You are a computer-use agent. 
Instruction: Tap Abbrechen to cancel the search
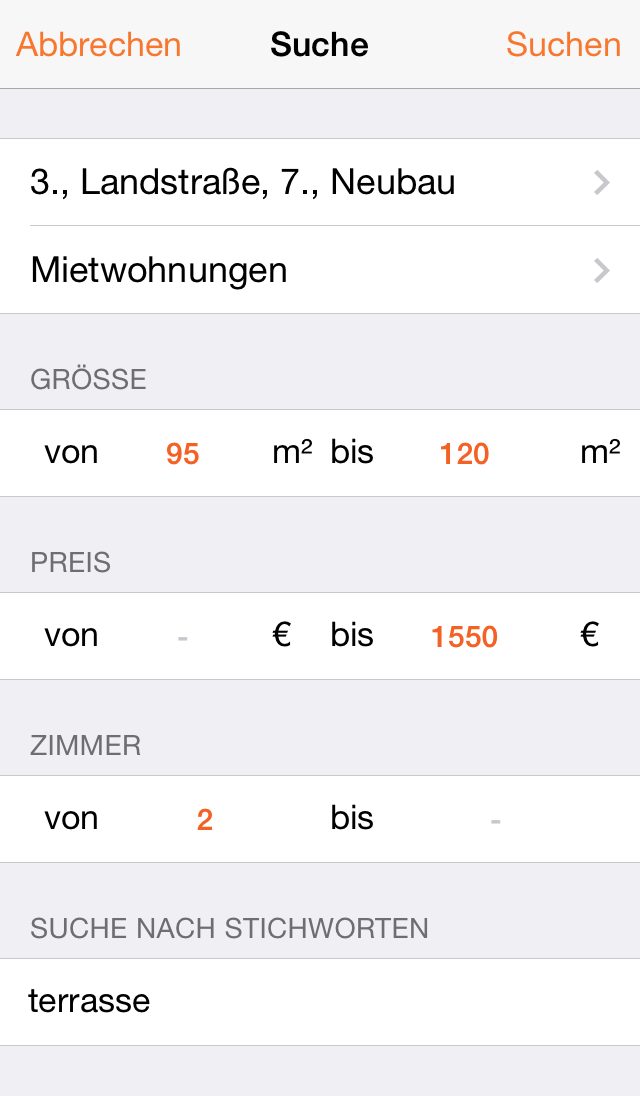point(99,45)
